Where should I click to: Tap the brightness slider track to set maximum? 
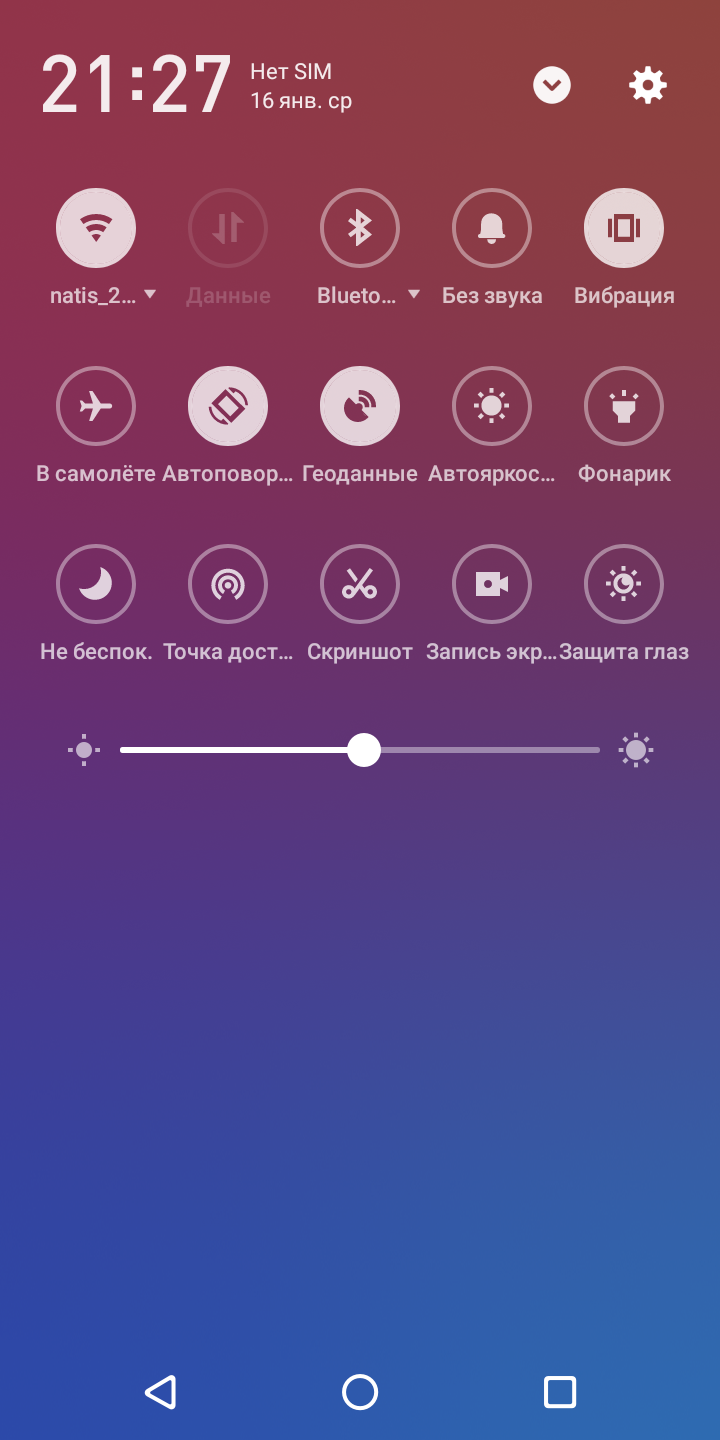pos(596,750)
